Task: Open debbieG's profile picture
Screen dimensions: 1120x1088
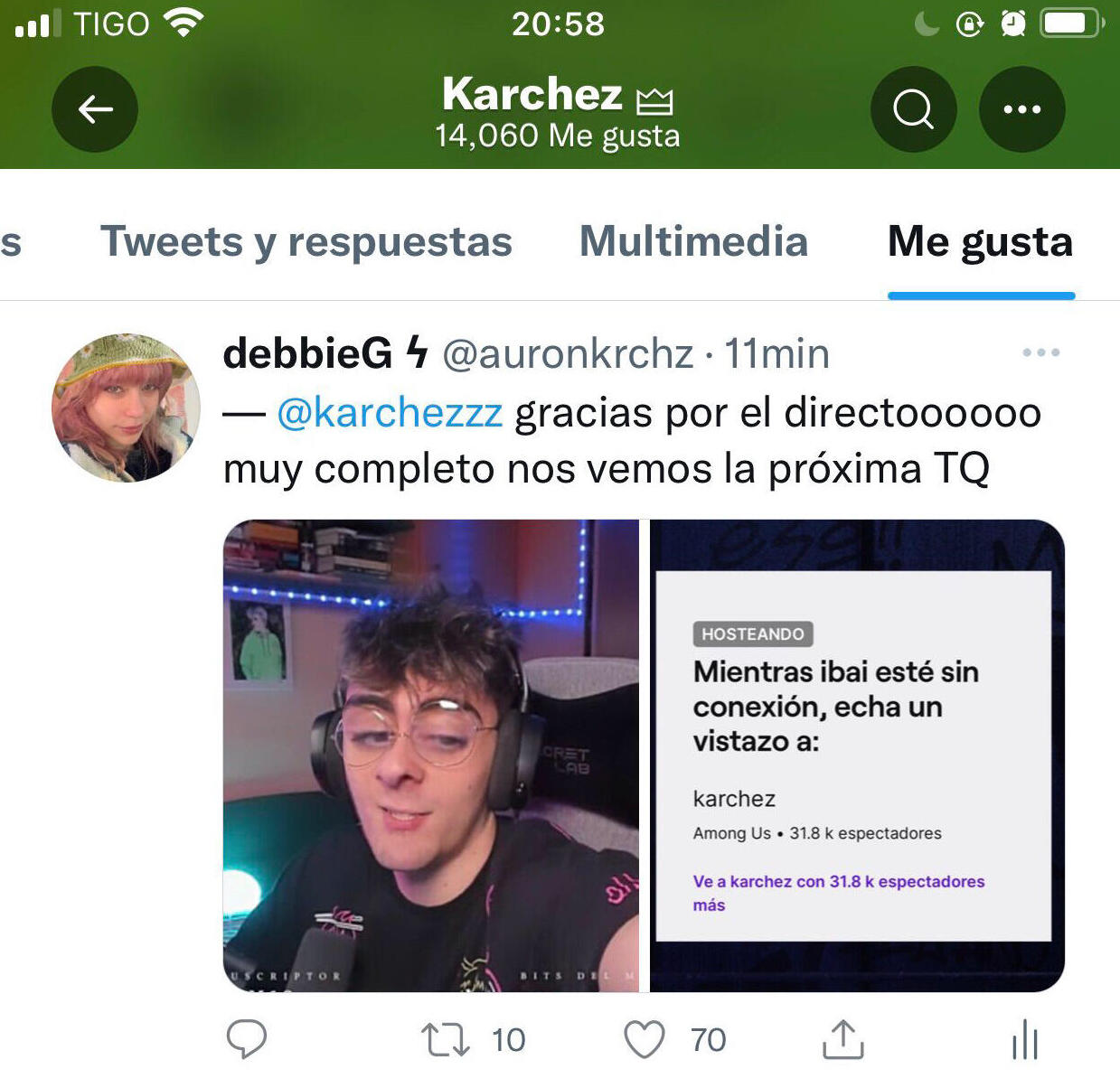Action: point(126,408)
